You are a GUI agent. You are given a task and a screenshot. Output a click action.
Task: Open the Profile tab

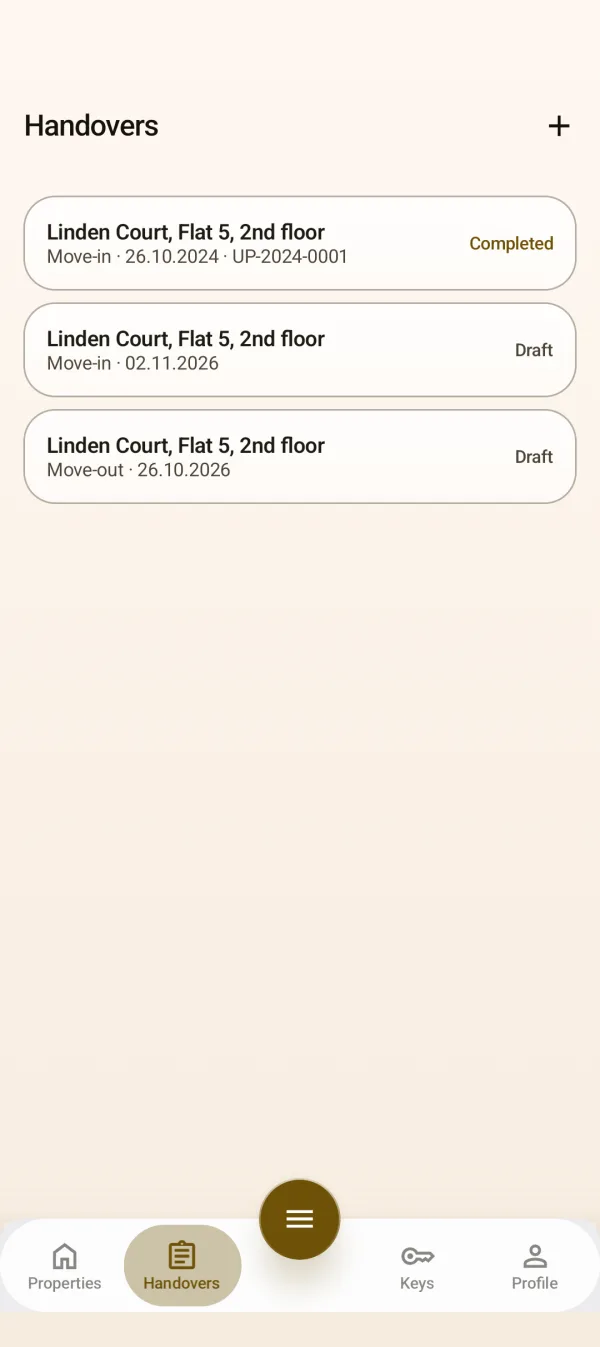(535, 1266)
